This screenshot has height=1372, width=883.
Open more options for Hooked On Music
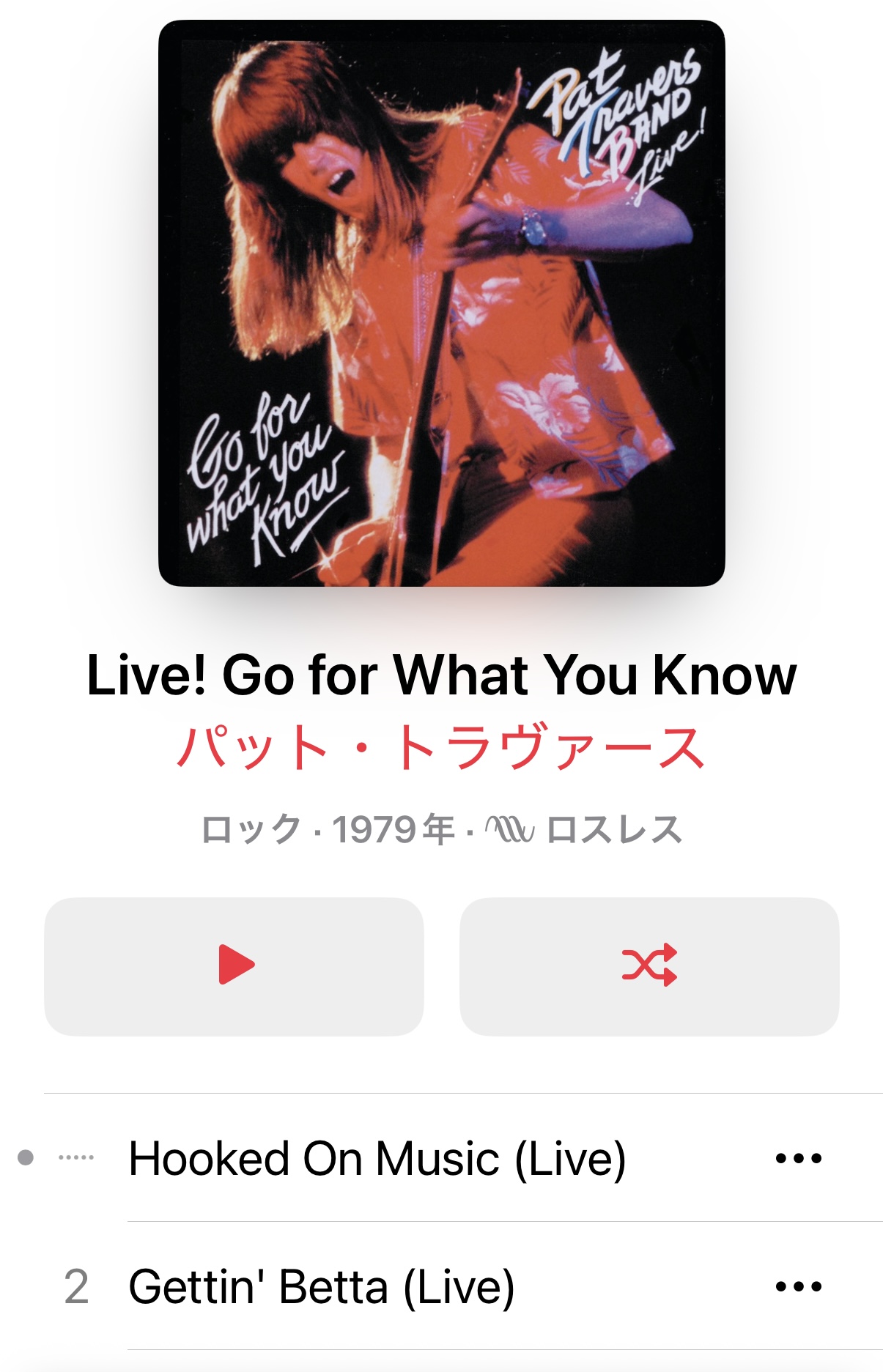click(x=798, y=1158)
